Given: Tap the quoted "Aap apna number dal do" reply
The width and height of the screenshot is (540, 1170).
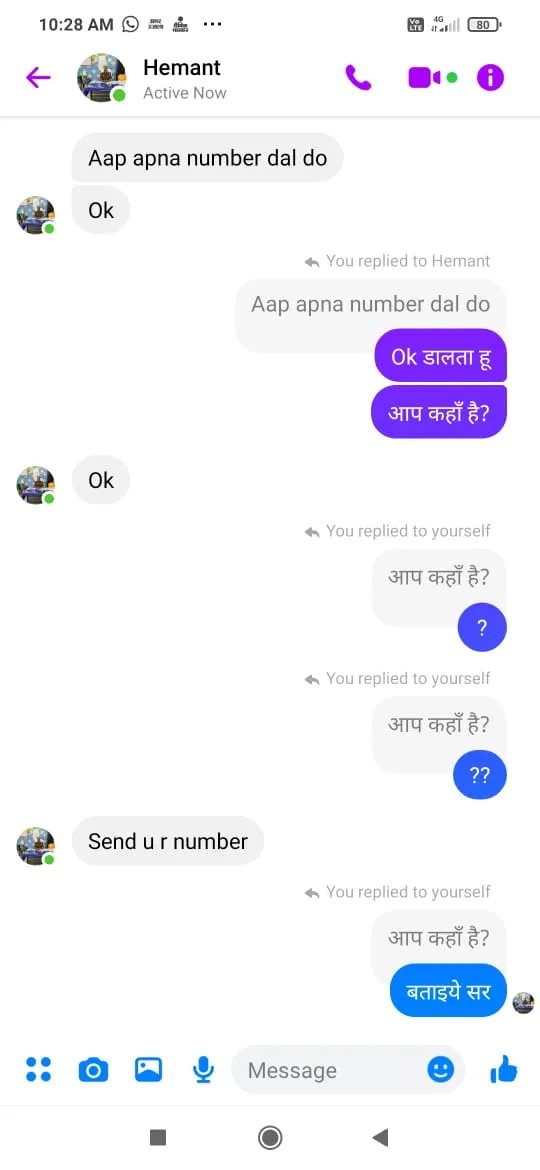Looking at the screenshot, I should [x=371, y=304].
